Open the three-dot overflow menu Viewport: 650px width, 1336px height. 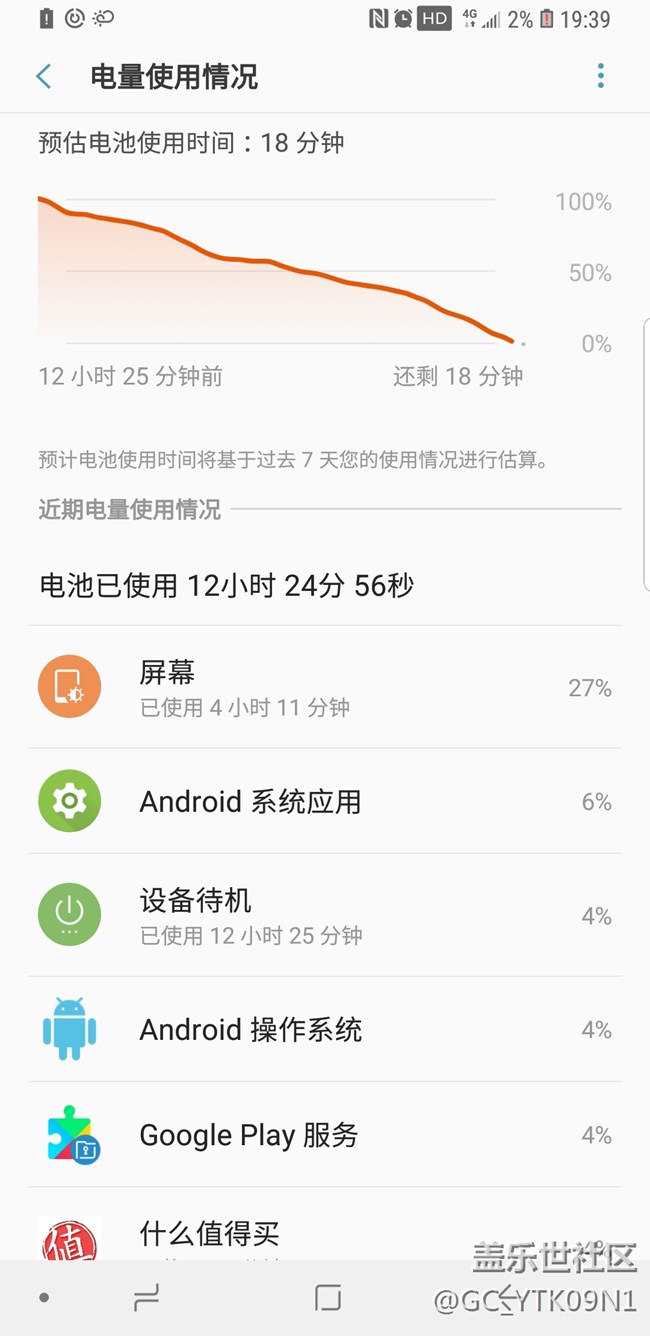tap(600, 76)
